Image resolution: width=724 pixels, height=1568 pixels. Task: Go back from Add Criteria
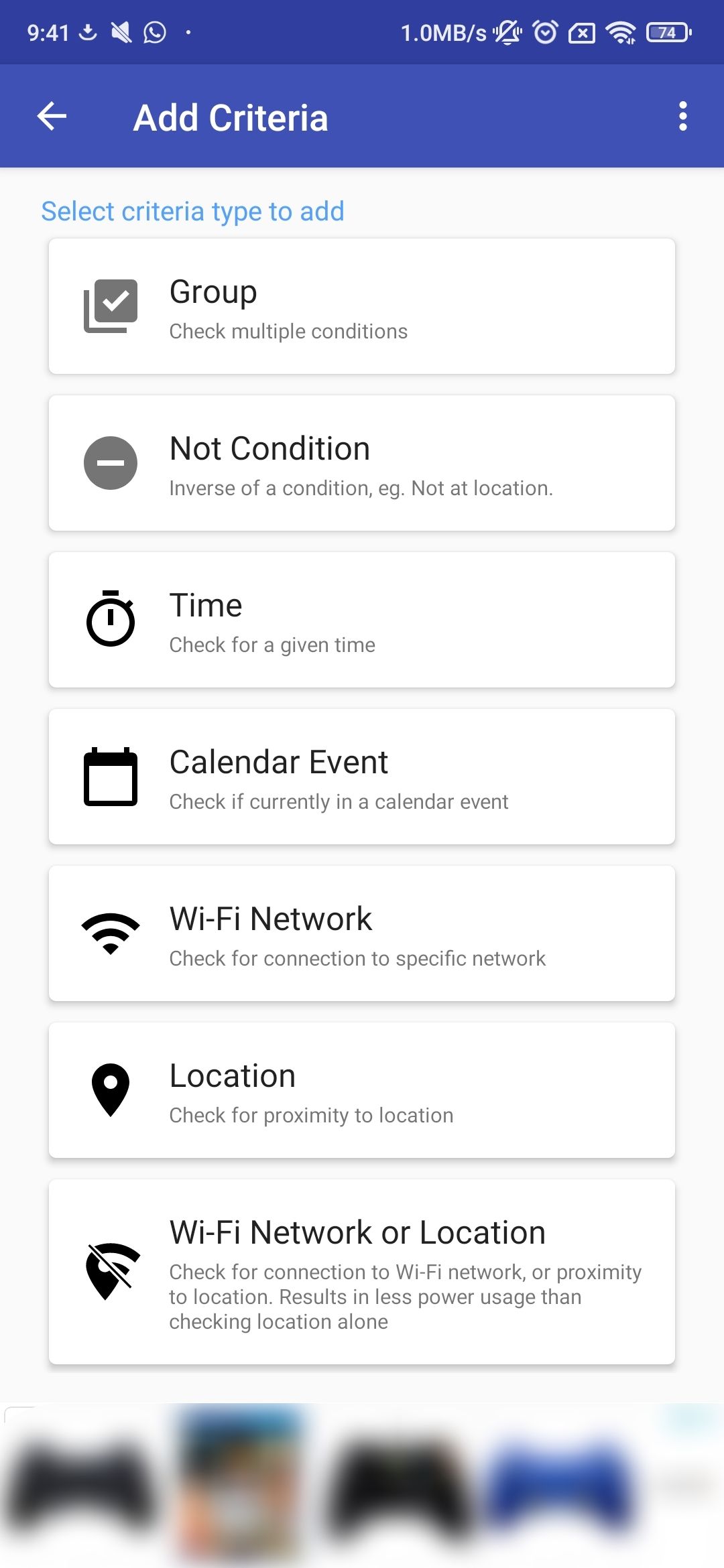pos(52,117)
